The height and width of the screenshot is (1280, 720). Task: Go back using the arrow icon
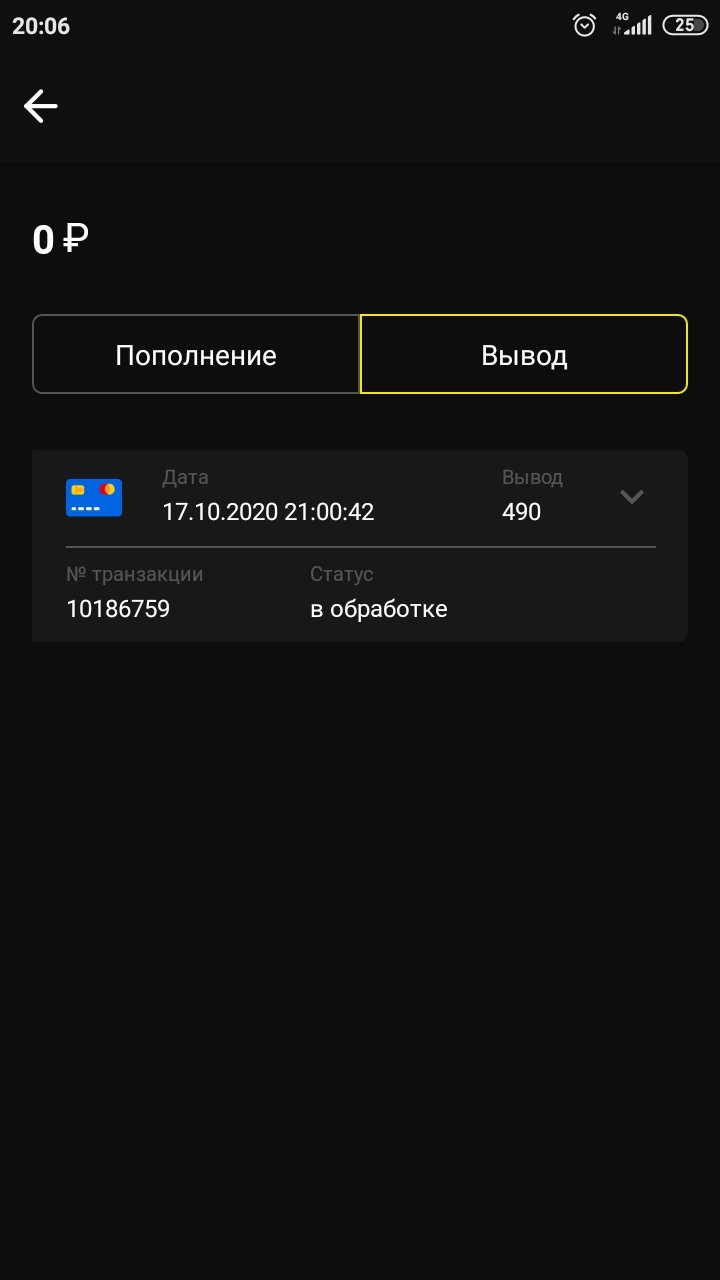pos(41,106)
